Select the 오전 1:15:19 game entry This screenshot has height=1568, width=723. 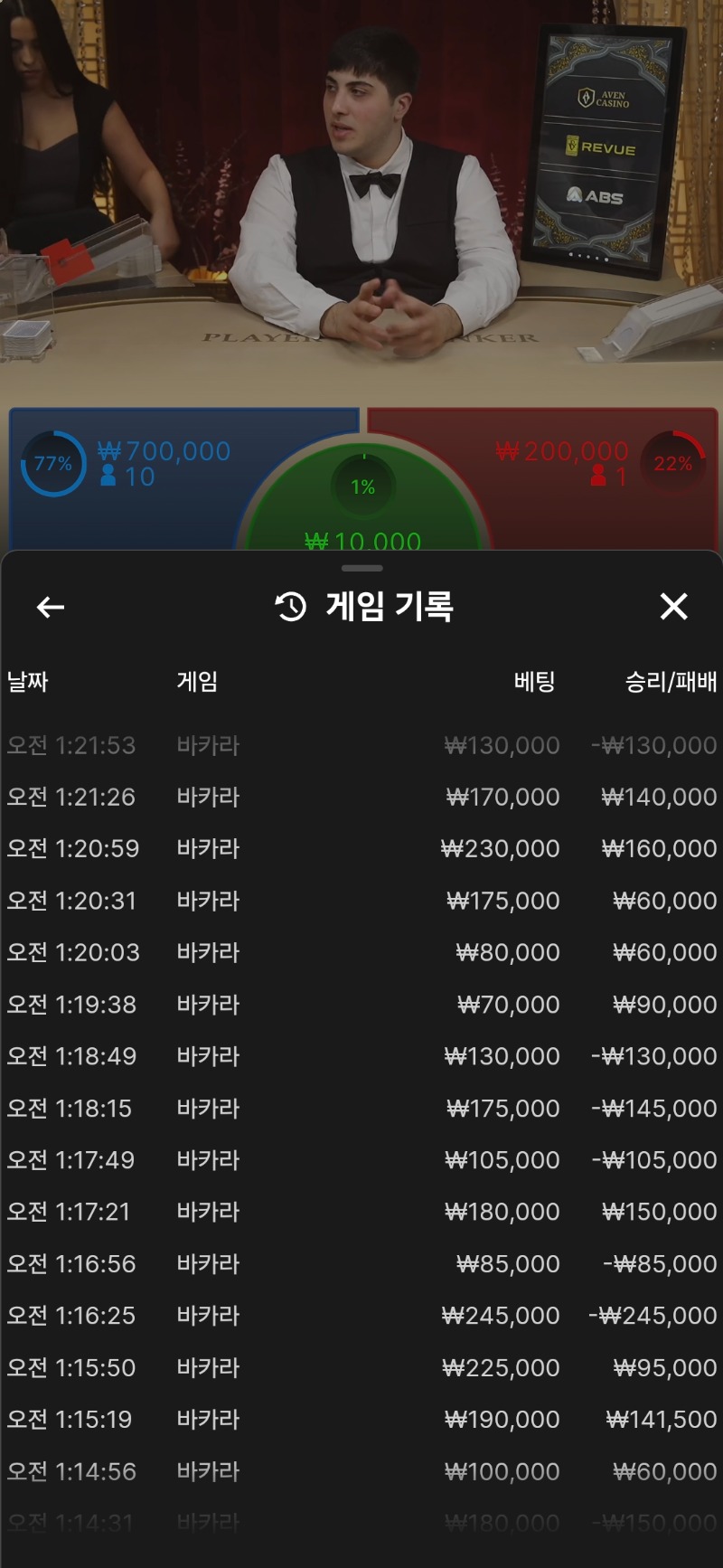[361, 1419]
